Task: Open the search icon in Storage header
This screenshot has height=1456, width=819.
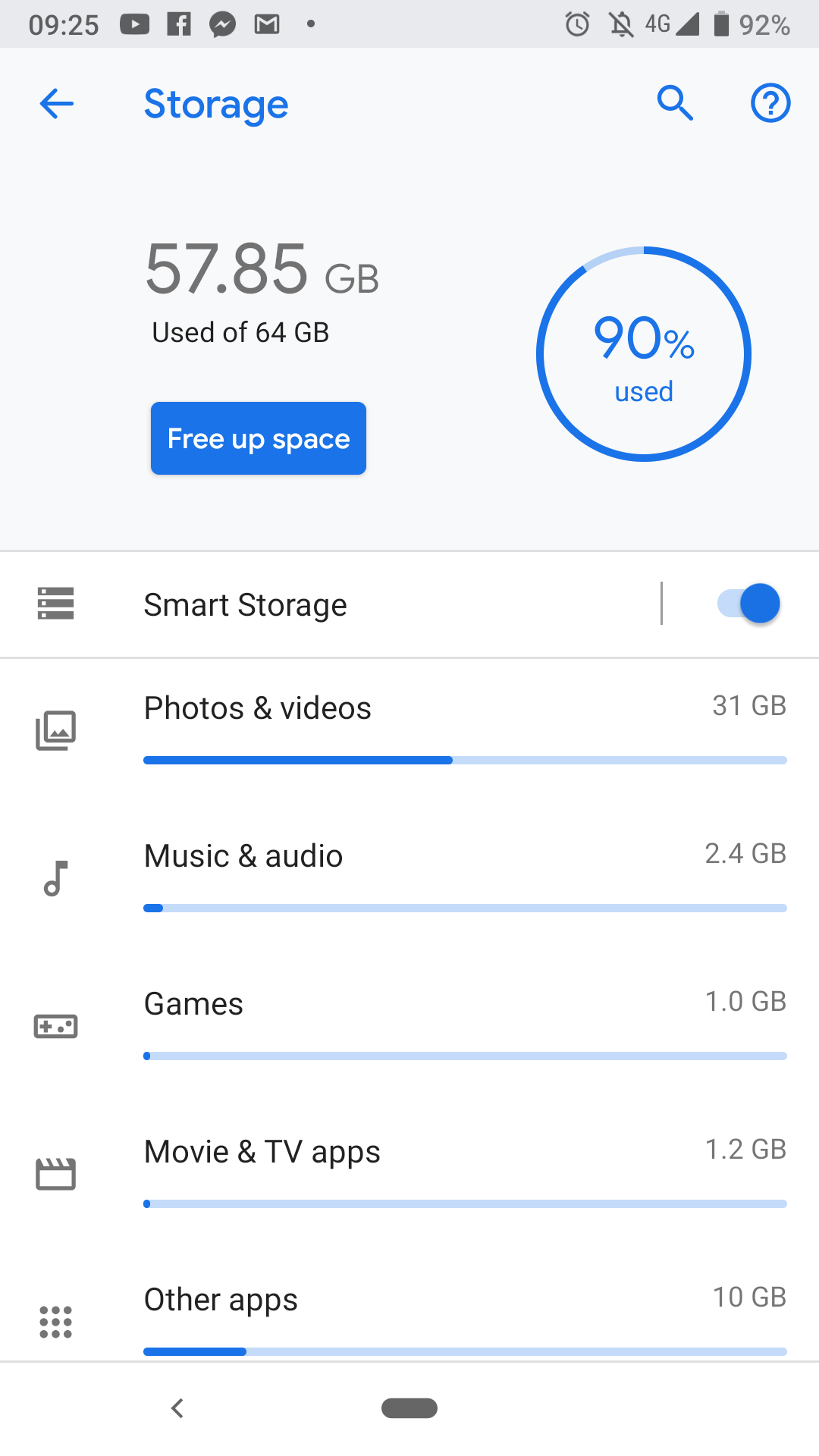Action: click(x=676, y=104)
